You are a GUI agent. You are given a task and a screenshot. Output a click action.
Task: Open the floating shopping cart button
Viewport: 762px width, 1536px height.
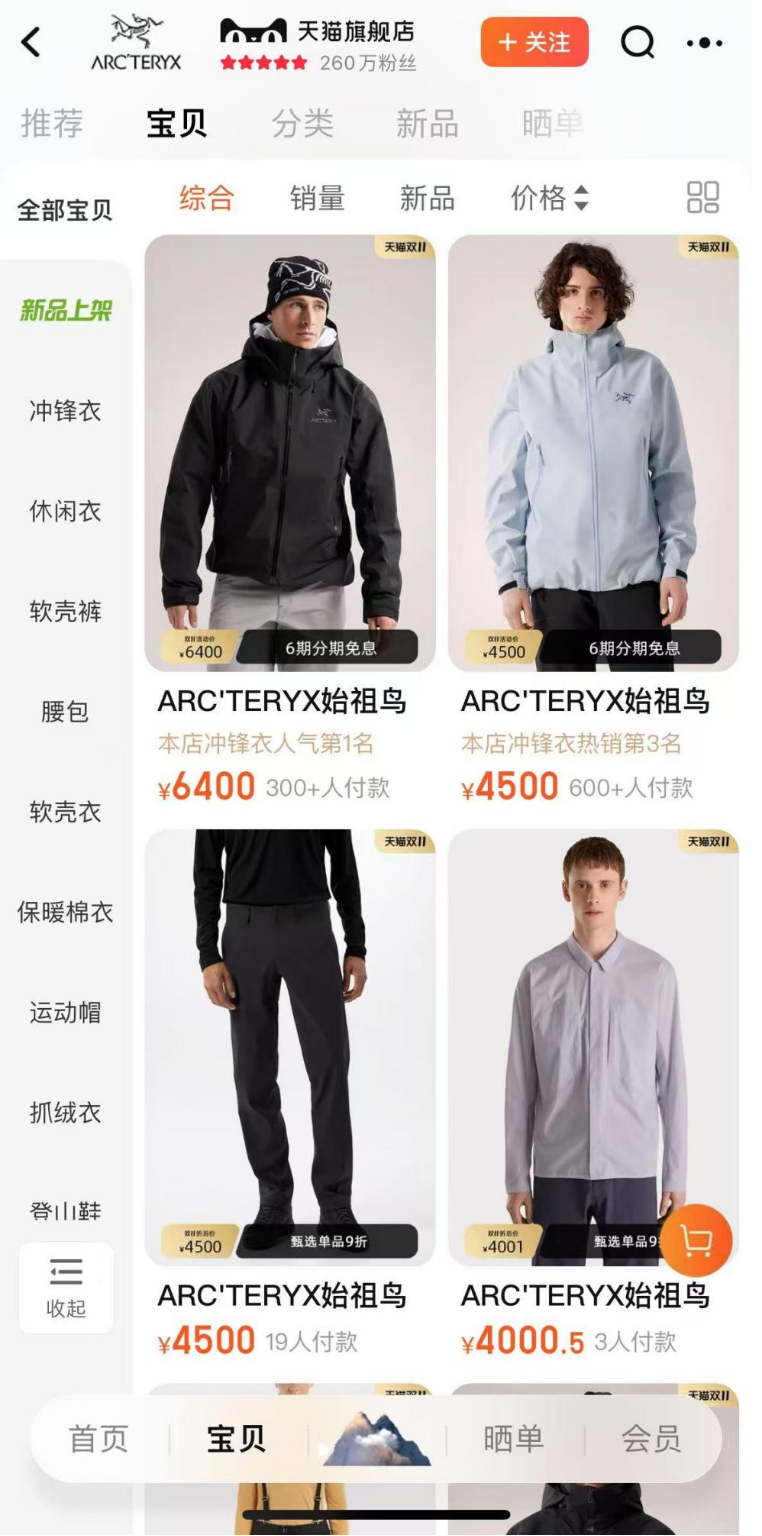(x=696, y=1241)
